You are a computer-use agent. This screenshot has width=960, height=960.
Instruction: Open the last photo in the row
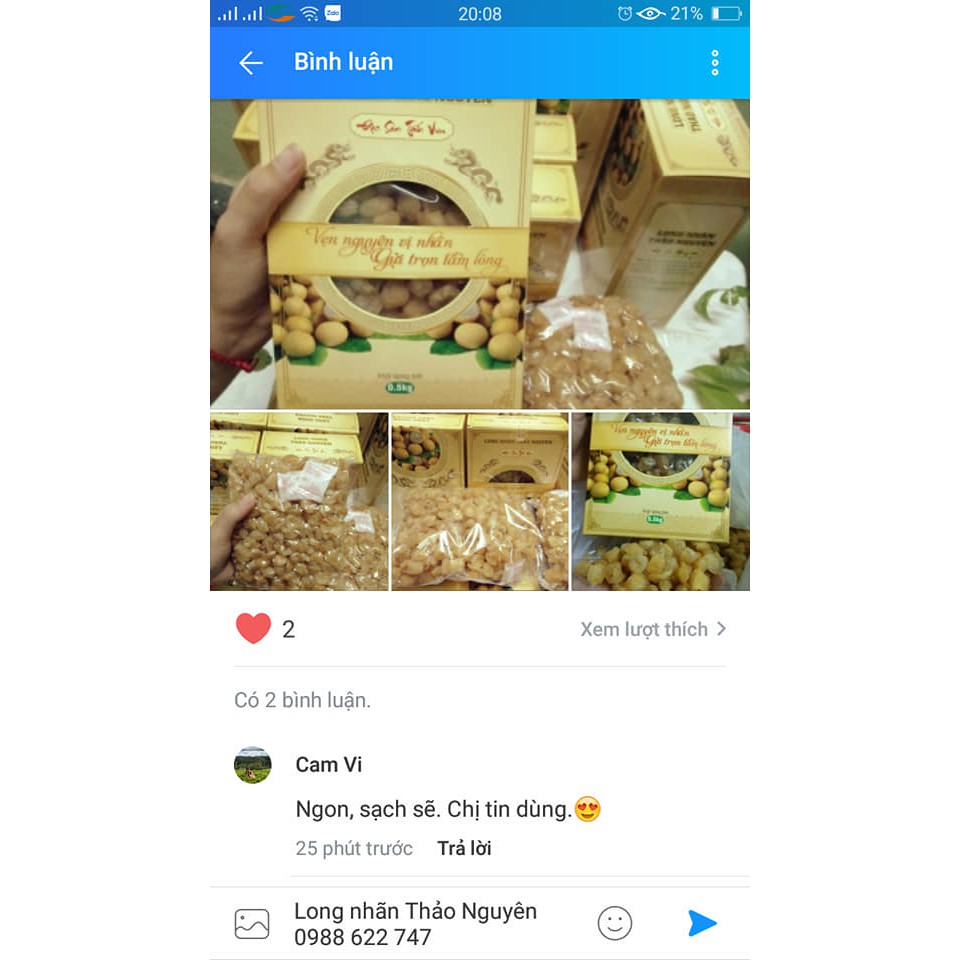(661, 501)
